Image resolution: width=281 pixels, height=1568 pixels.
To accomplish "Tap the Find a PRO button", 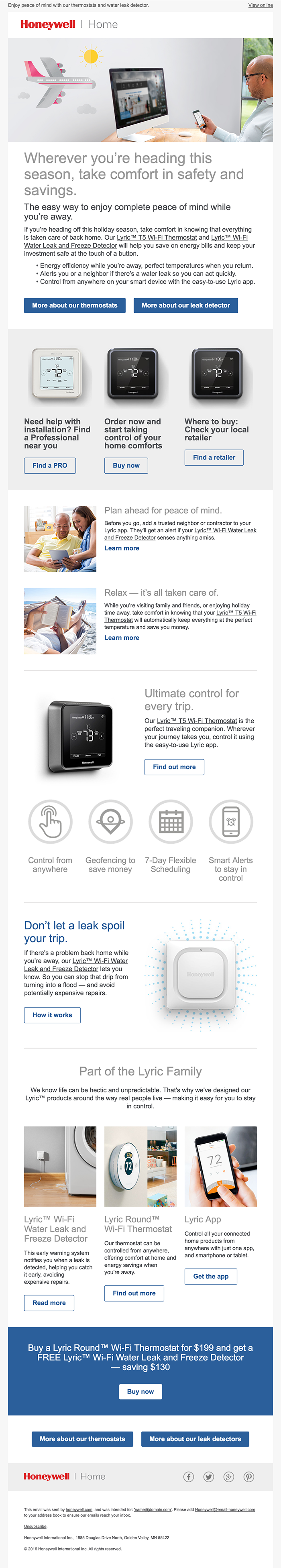I will [x=50, y=465].
